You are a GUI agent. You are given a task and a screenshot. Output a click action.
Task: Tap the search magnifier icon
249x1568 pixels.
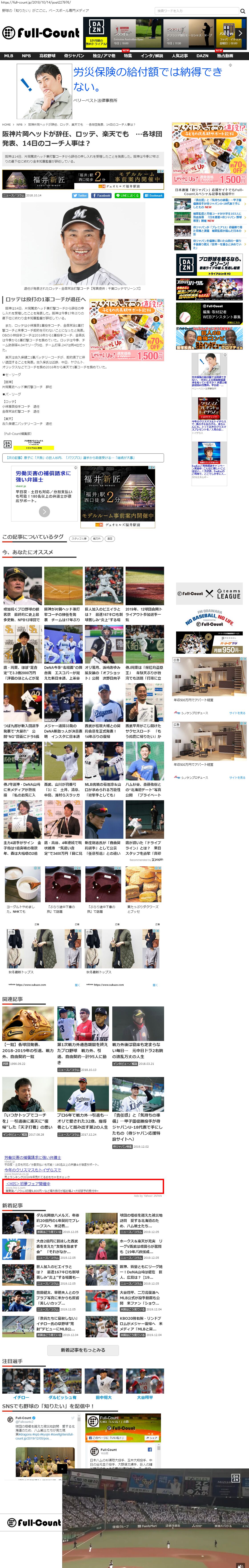pos(242,11)
